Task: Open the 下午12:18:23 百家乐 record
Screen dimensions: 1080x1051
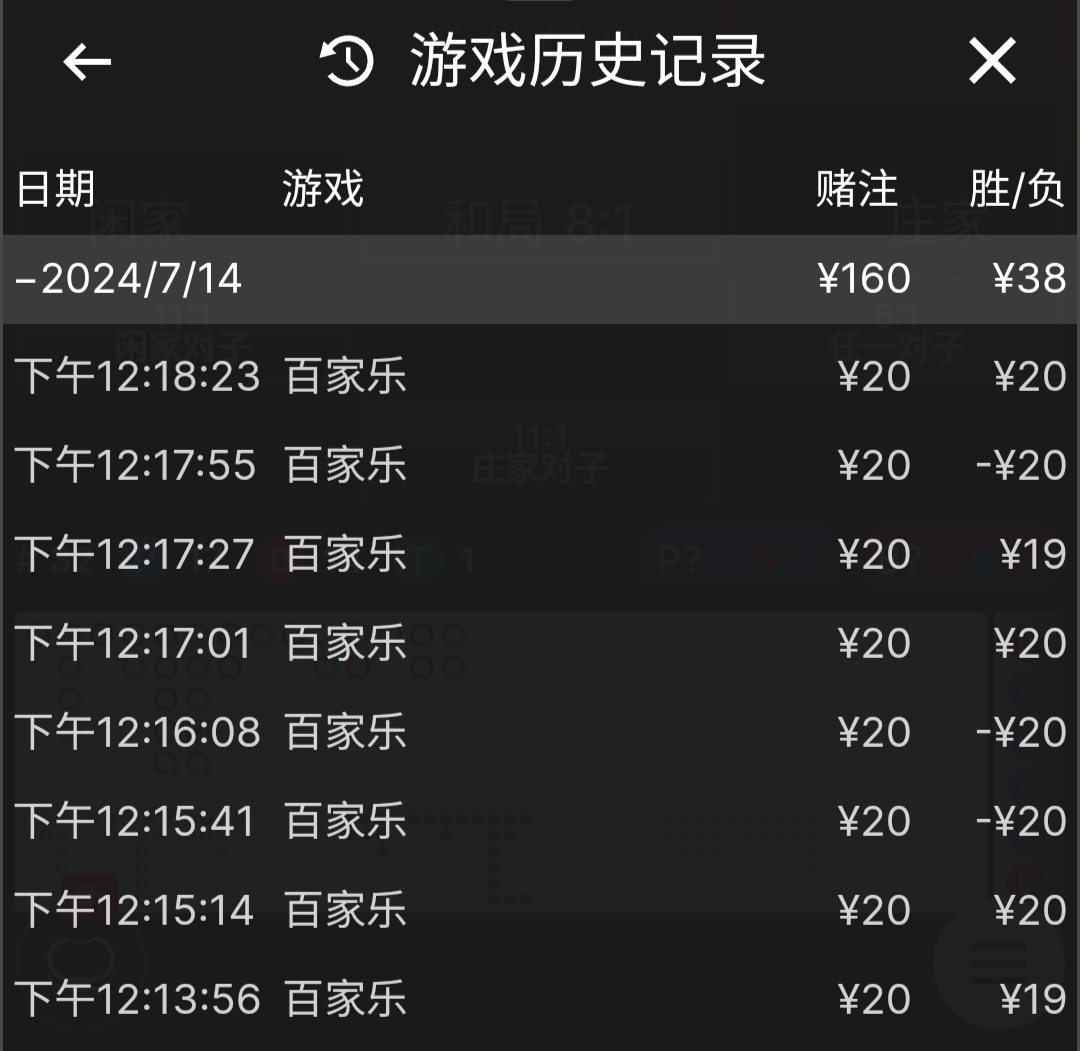Action: click(540, 377)
